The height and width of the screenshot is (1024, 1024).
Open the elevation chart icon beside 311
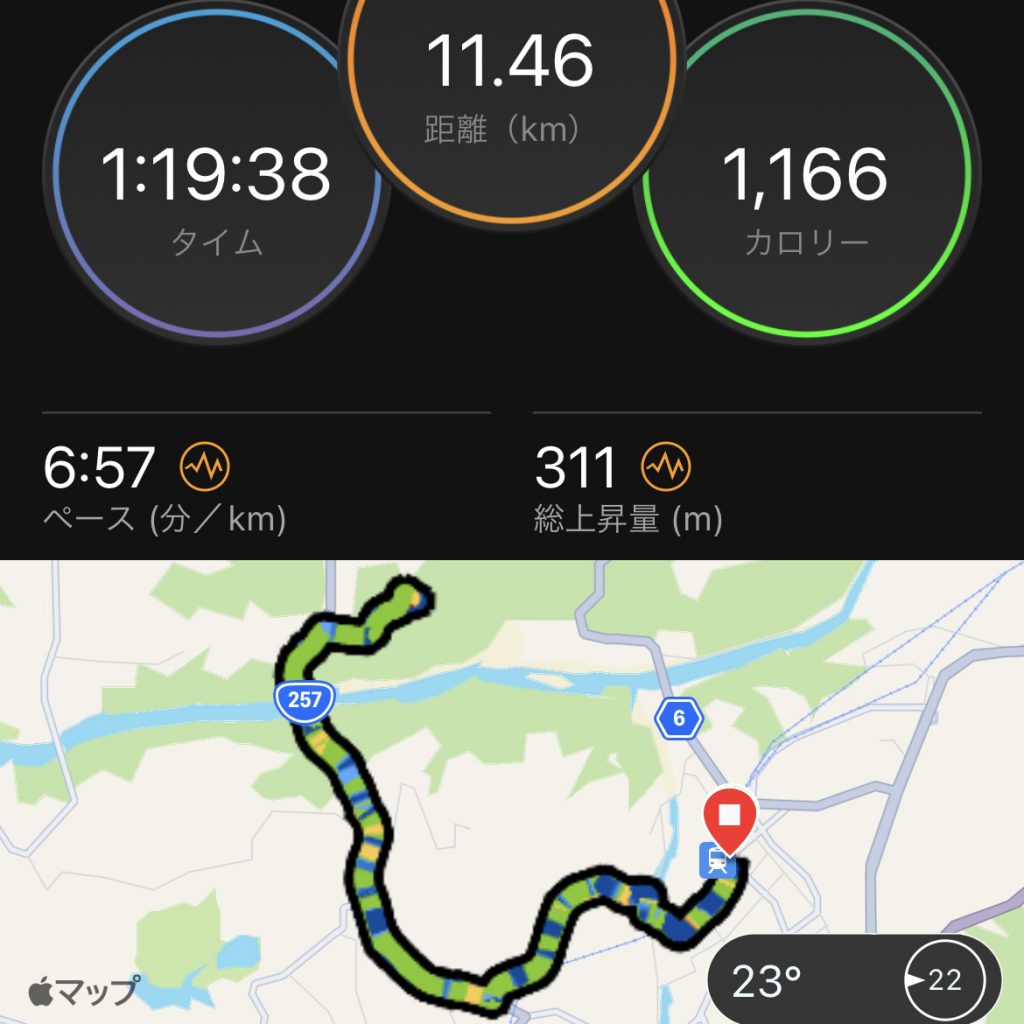[666, 466]
